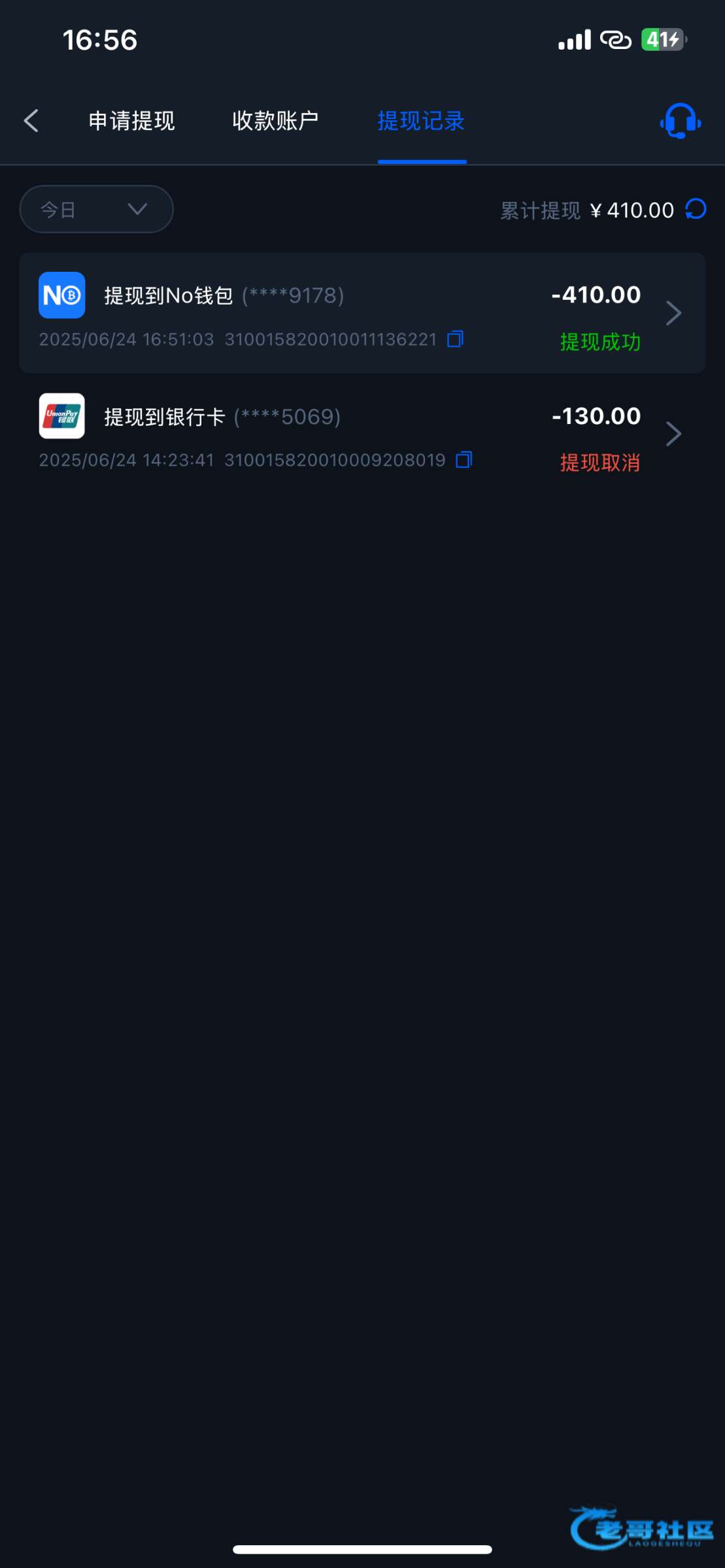725x1568 pixels.
Task: Select the 提现记录 tab
Action: tap(421, 121)
